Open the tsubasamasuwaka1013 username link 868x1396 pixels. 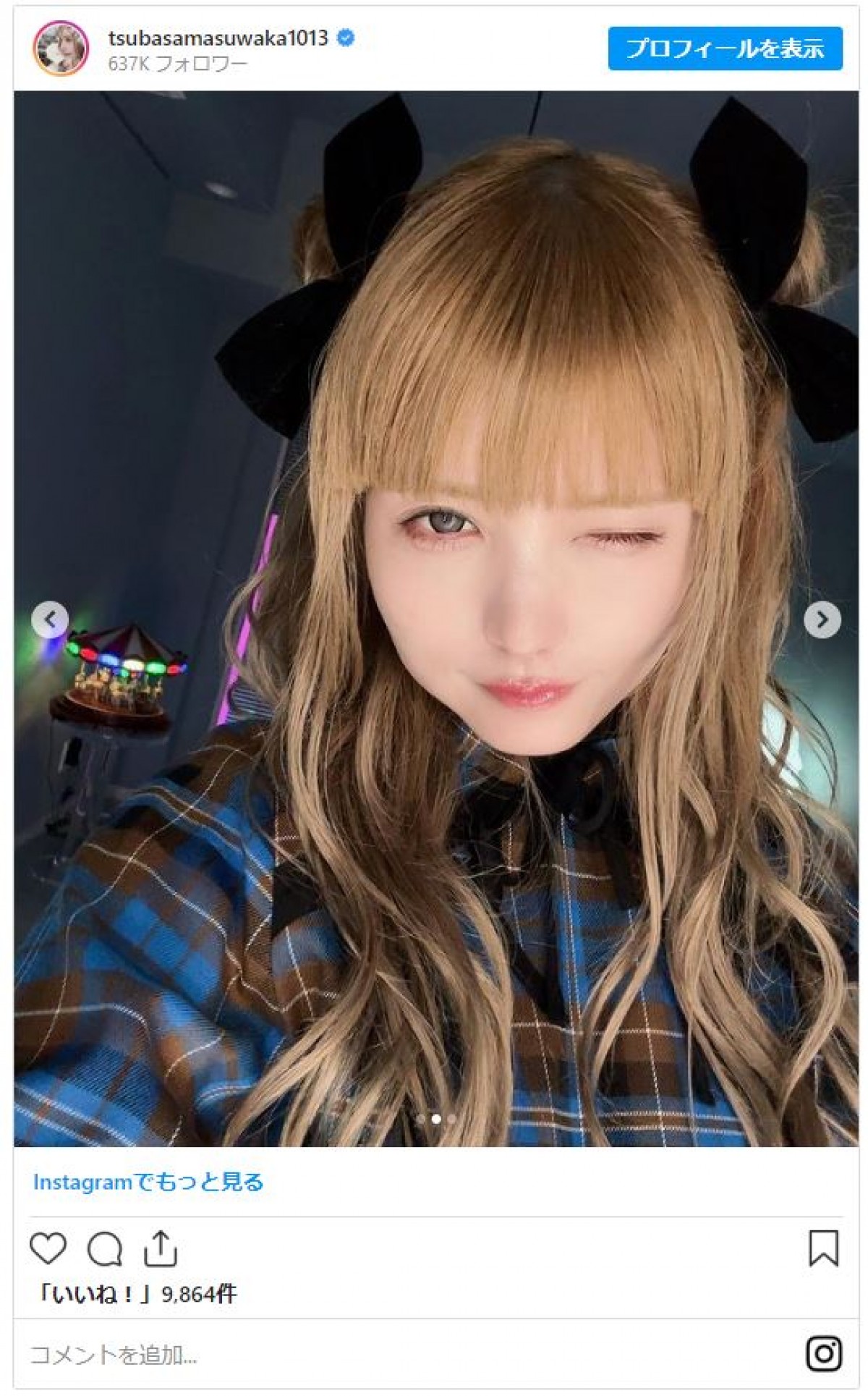point(218,38)
